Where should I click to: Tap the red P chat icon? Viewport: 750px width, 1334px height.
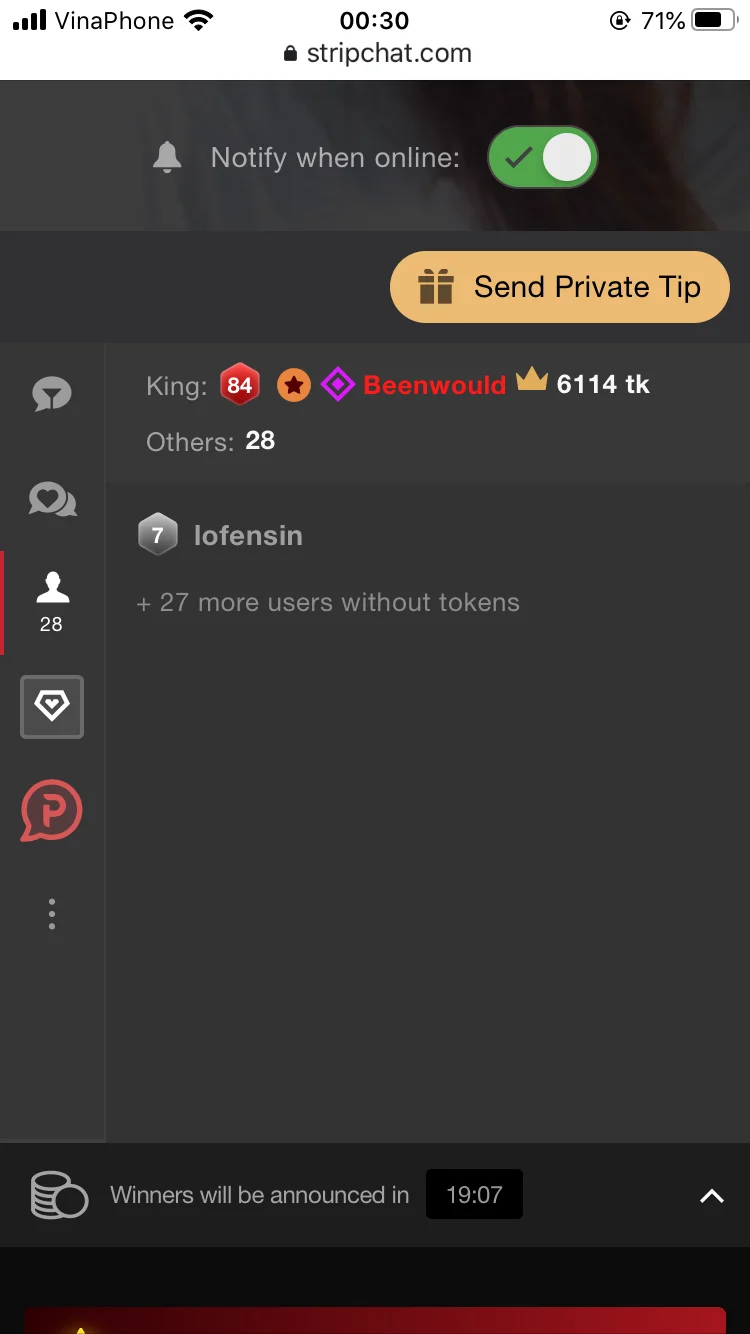pyautogui.click(x=52, y=810)
